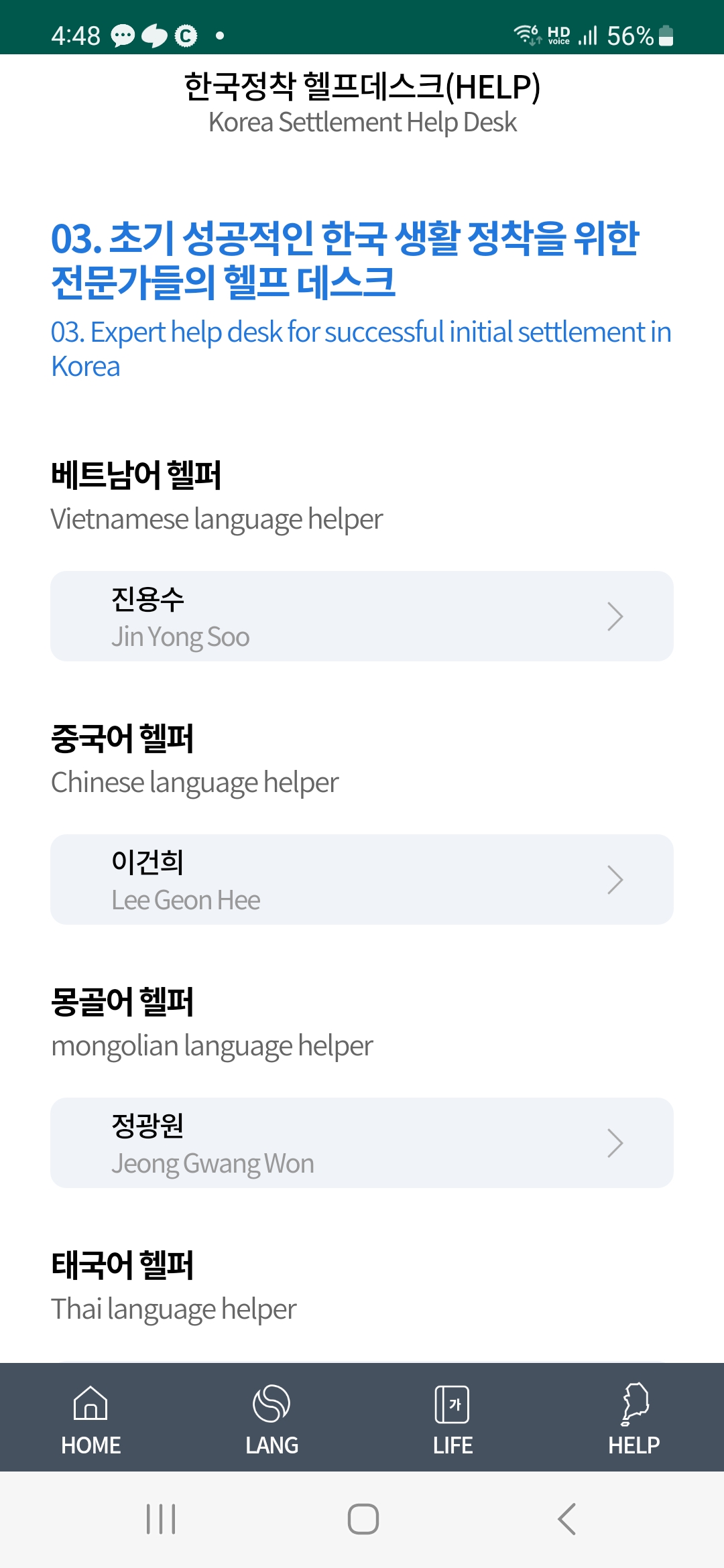Open the recent apps overview

161,1519
